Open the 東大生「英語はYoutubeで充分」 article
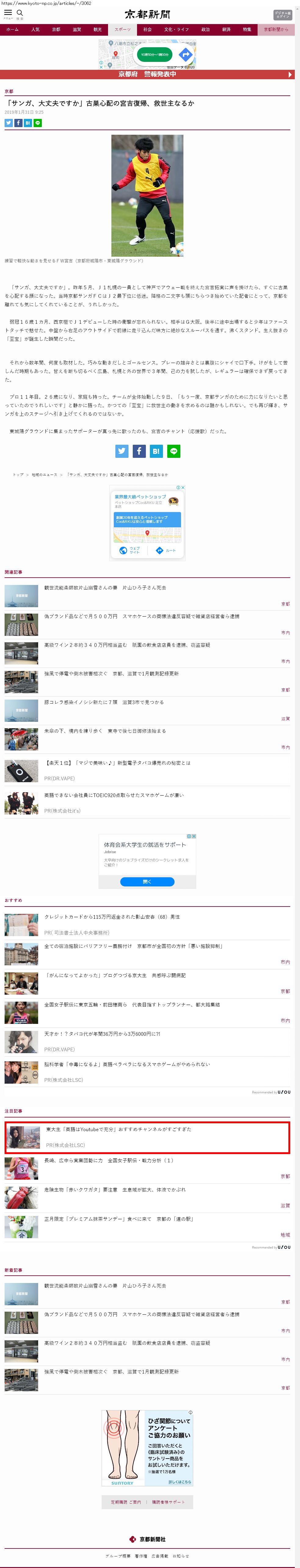 [x=118, y=1129]
